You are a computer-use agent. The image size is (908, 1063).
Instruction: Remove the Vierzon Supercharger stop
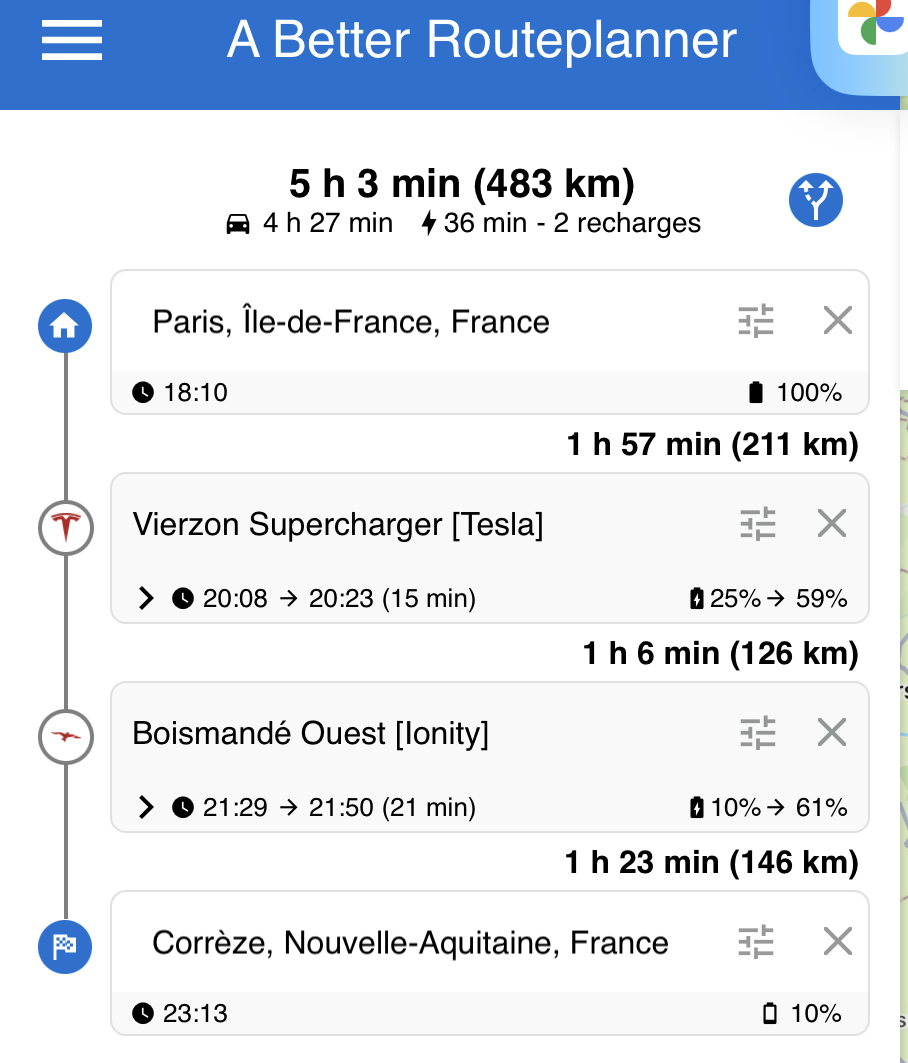[x=832, y=524]
